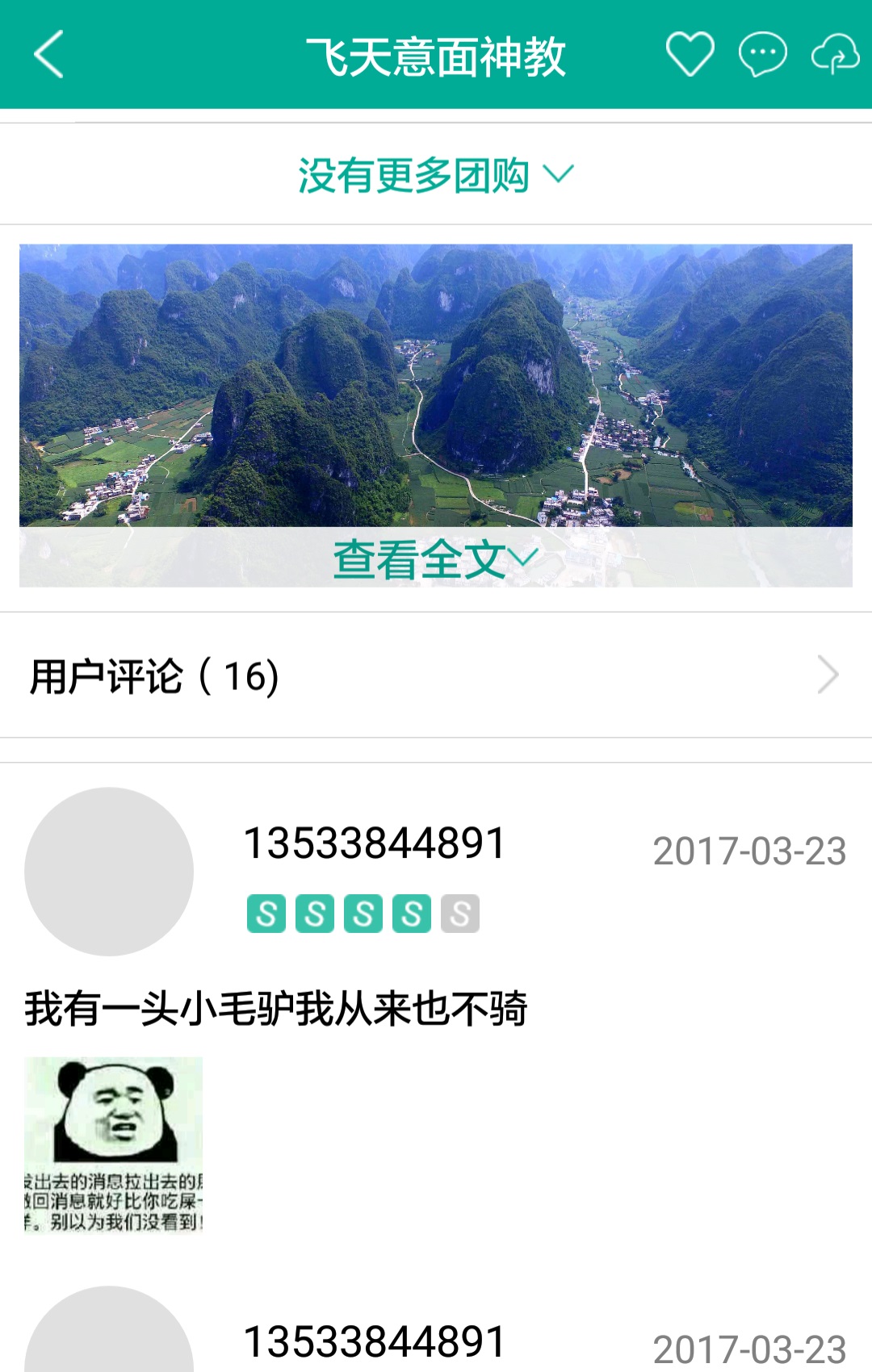
Task: View the mountain panorama image
Action: (x=436, y=379)
